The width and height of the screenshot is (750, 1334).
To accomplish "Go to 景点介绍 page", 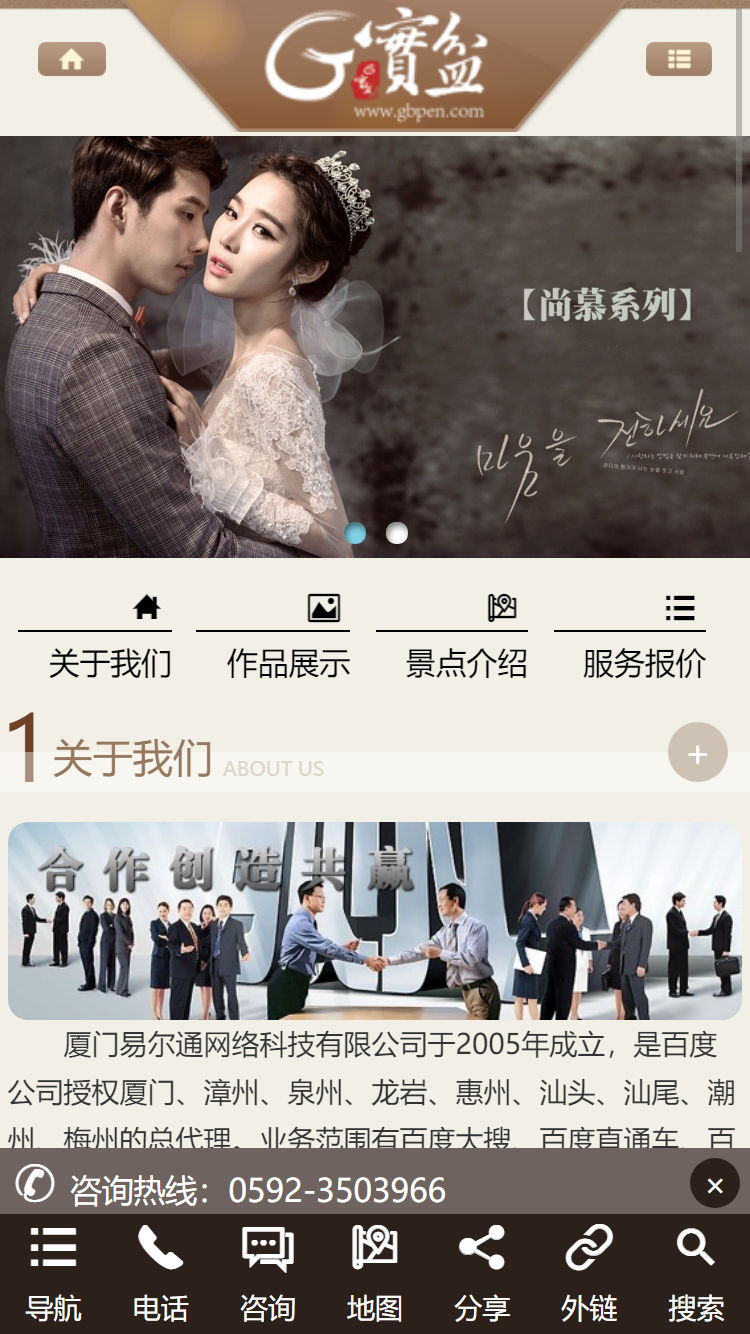I will pyautogui.click(x=466, y=640).
